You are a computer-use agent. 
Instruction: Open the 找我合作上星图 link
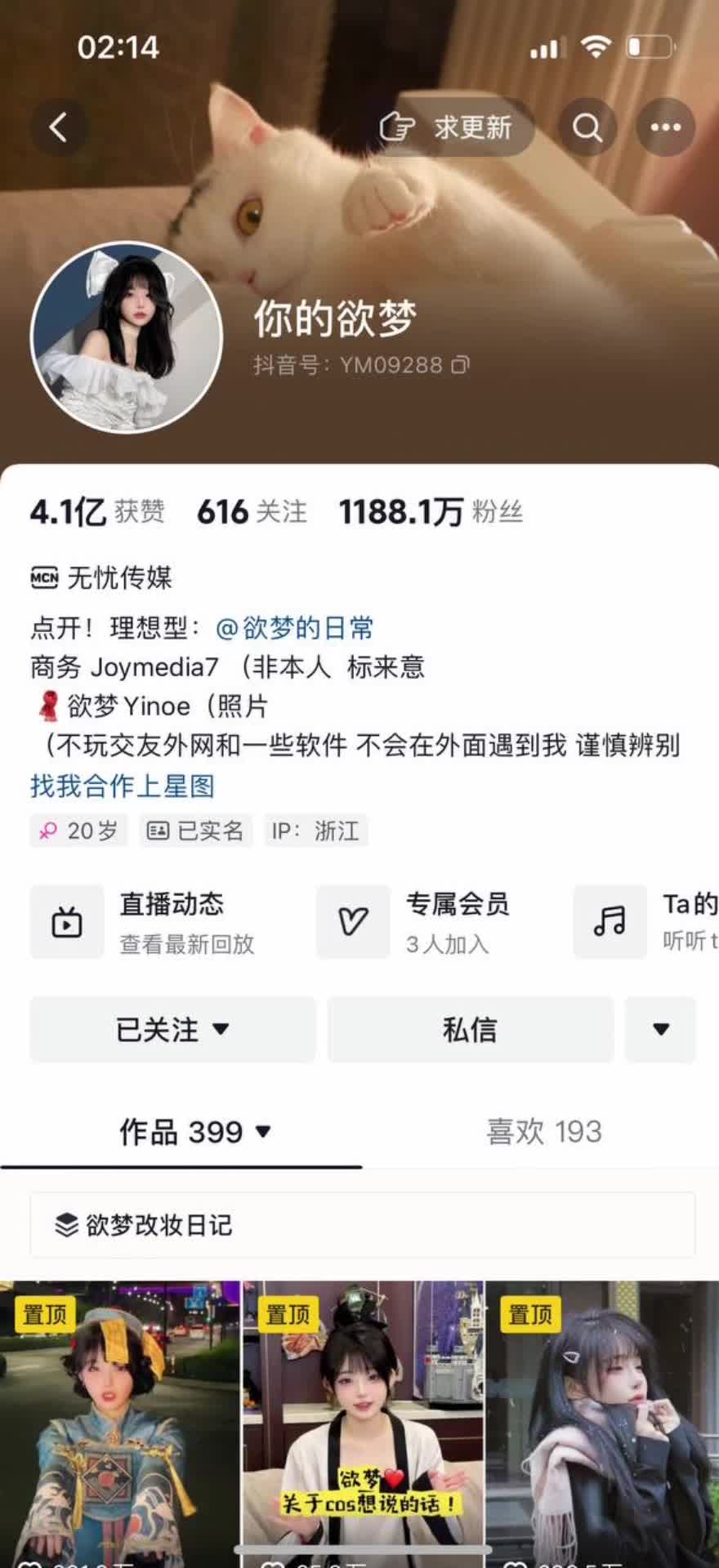tap(123, 786)
